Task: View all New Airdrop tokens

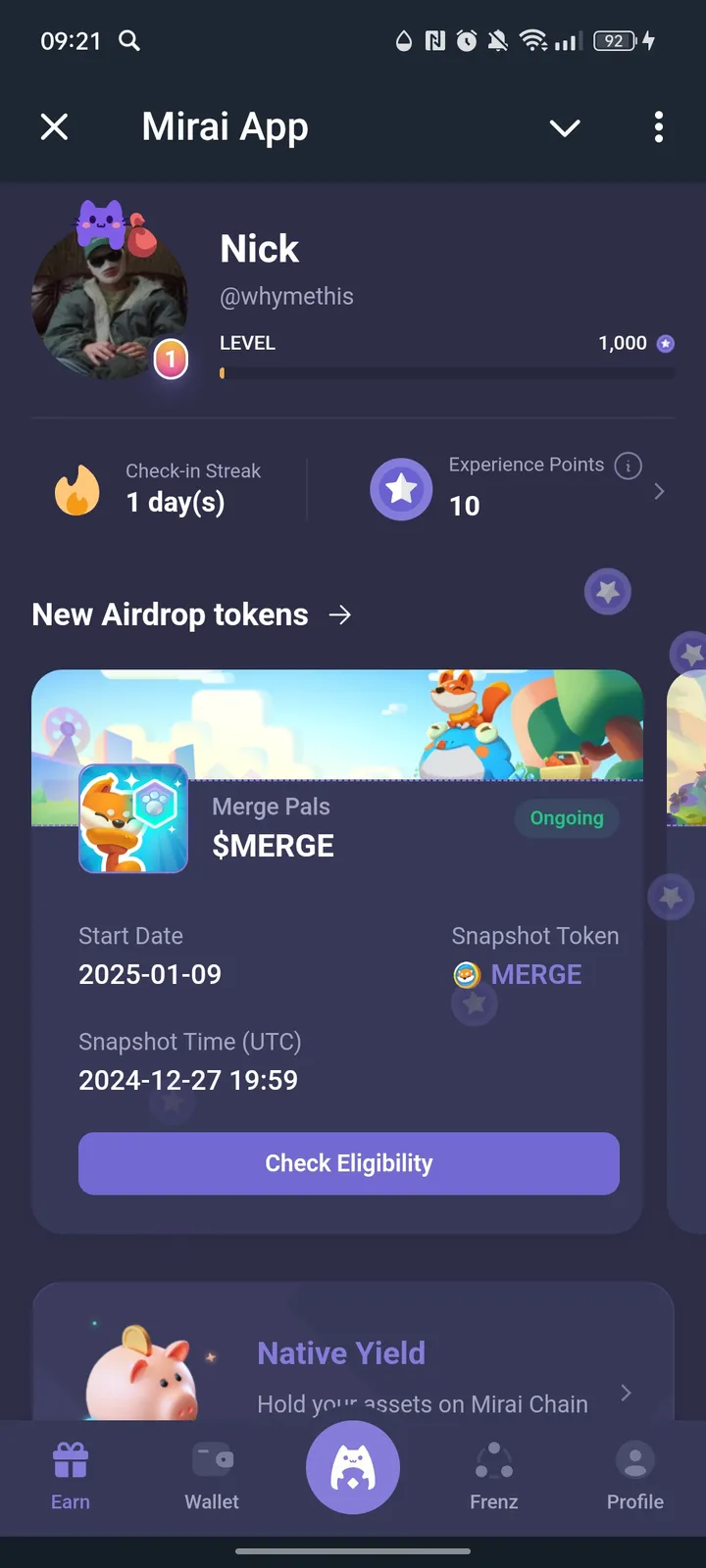Action: 340,614
